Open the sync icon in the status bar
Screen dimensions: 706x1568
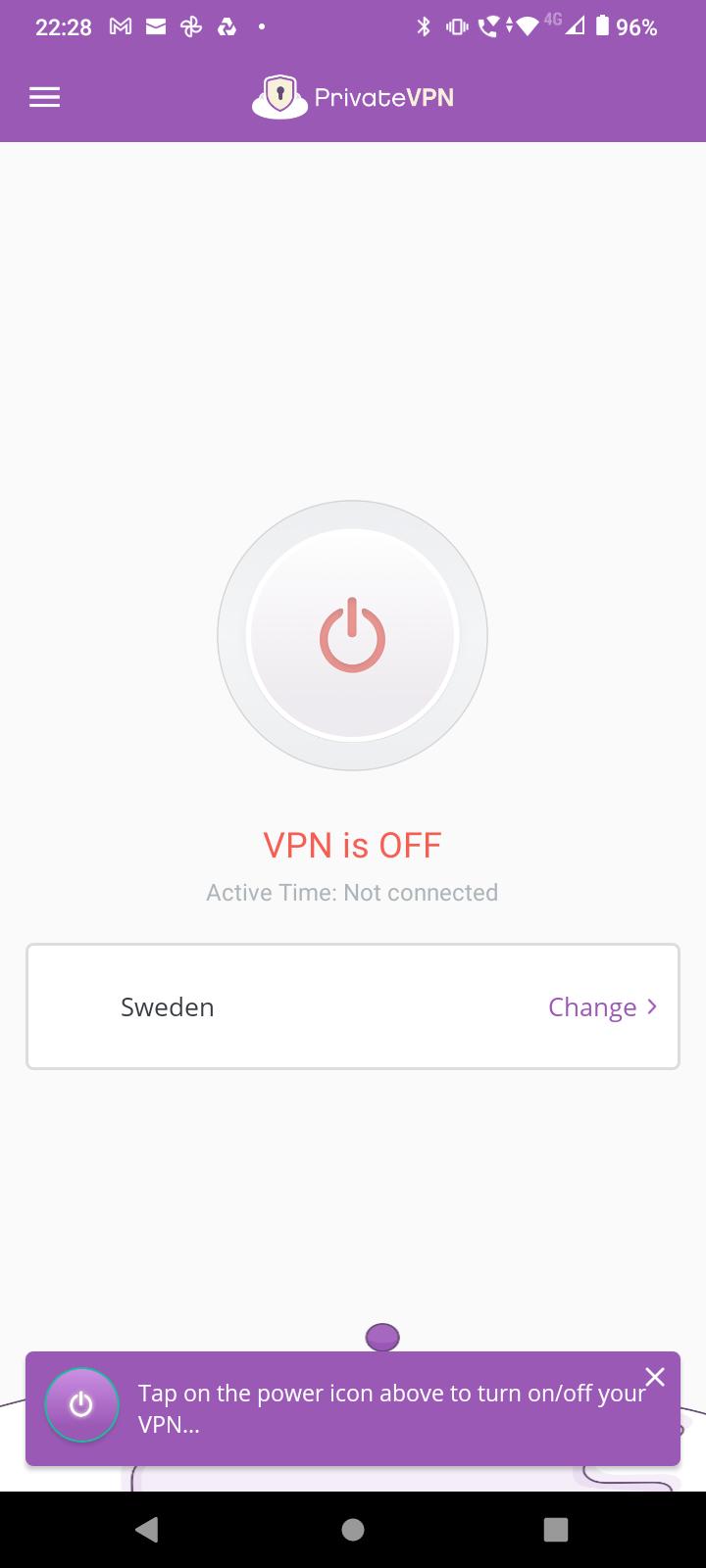point(227,26)
